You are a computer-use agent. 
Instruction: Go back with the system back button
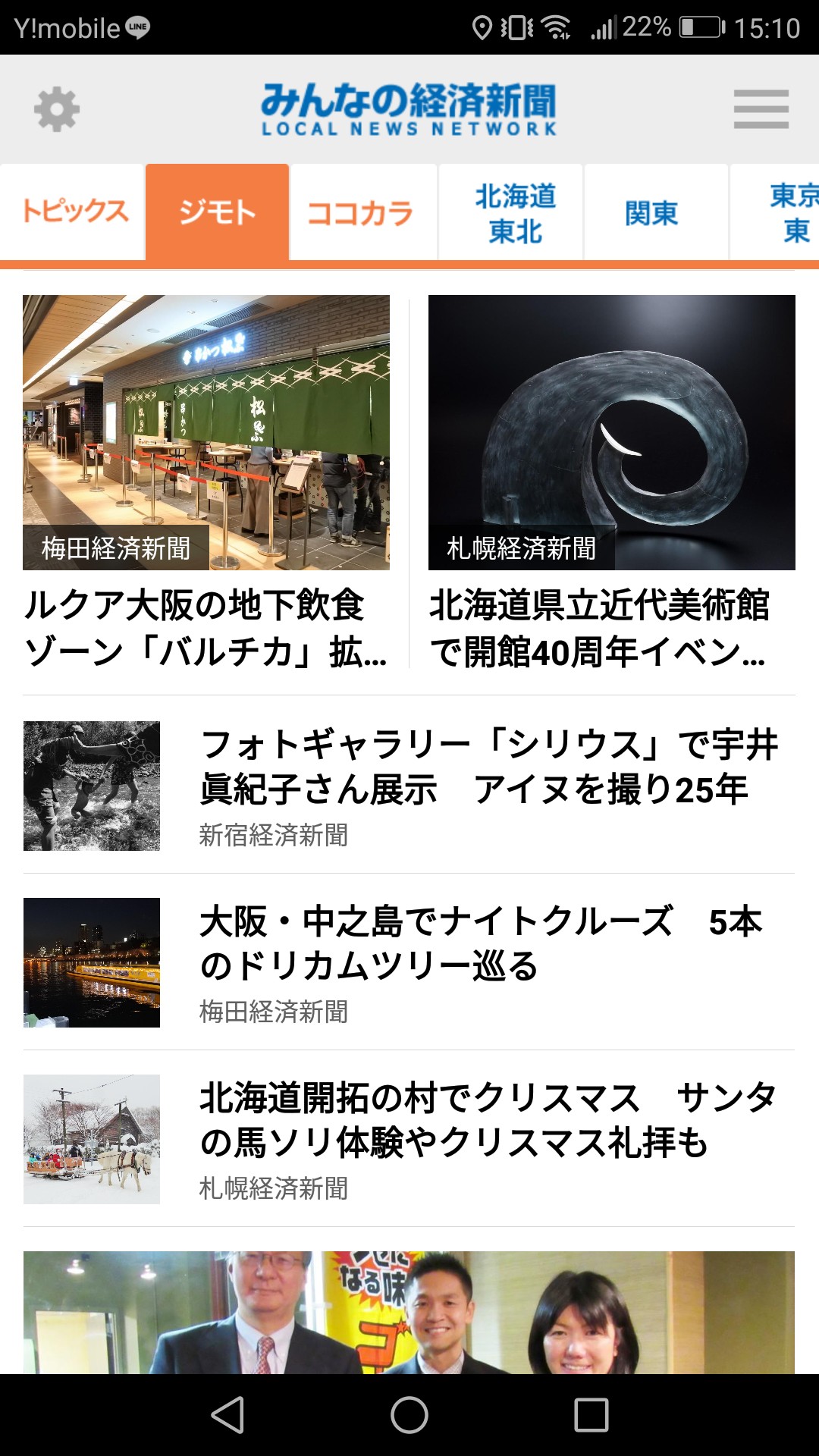click(x=227, y=1415)
